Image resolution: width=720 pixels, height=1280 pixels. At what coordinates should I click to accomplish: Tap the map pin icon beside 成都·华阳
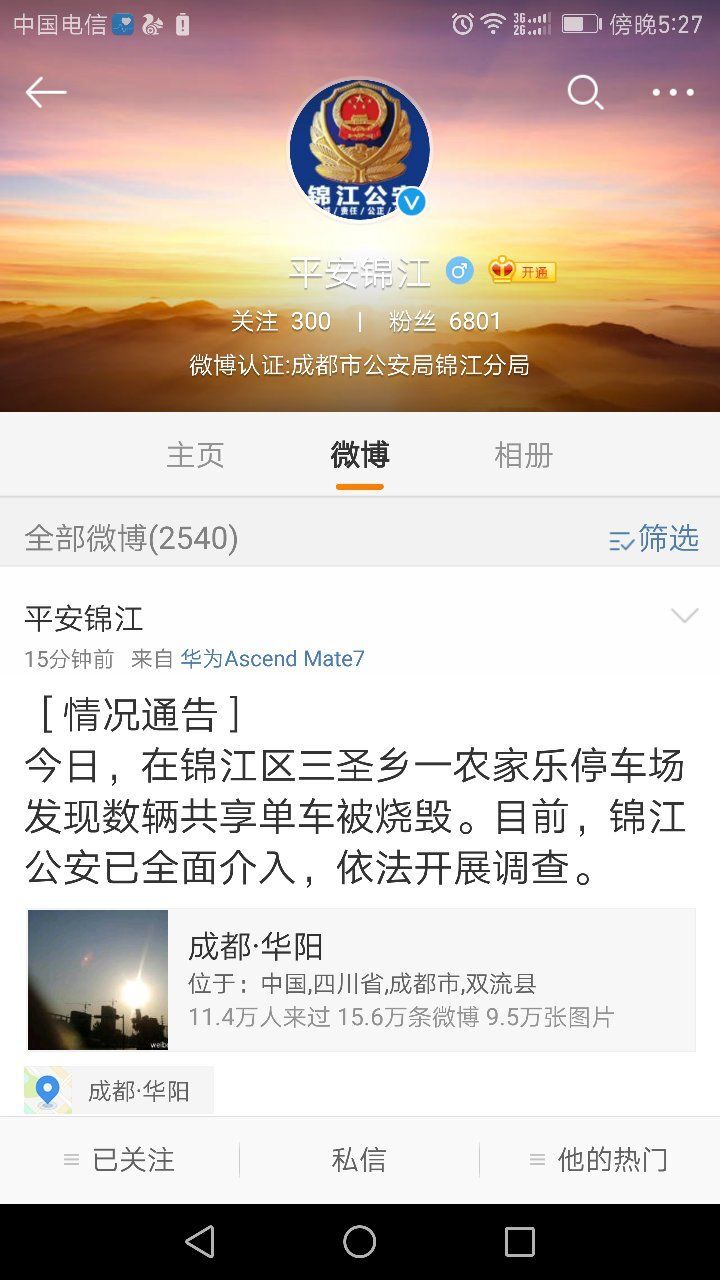click(45, 1088)
